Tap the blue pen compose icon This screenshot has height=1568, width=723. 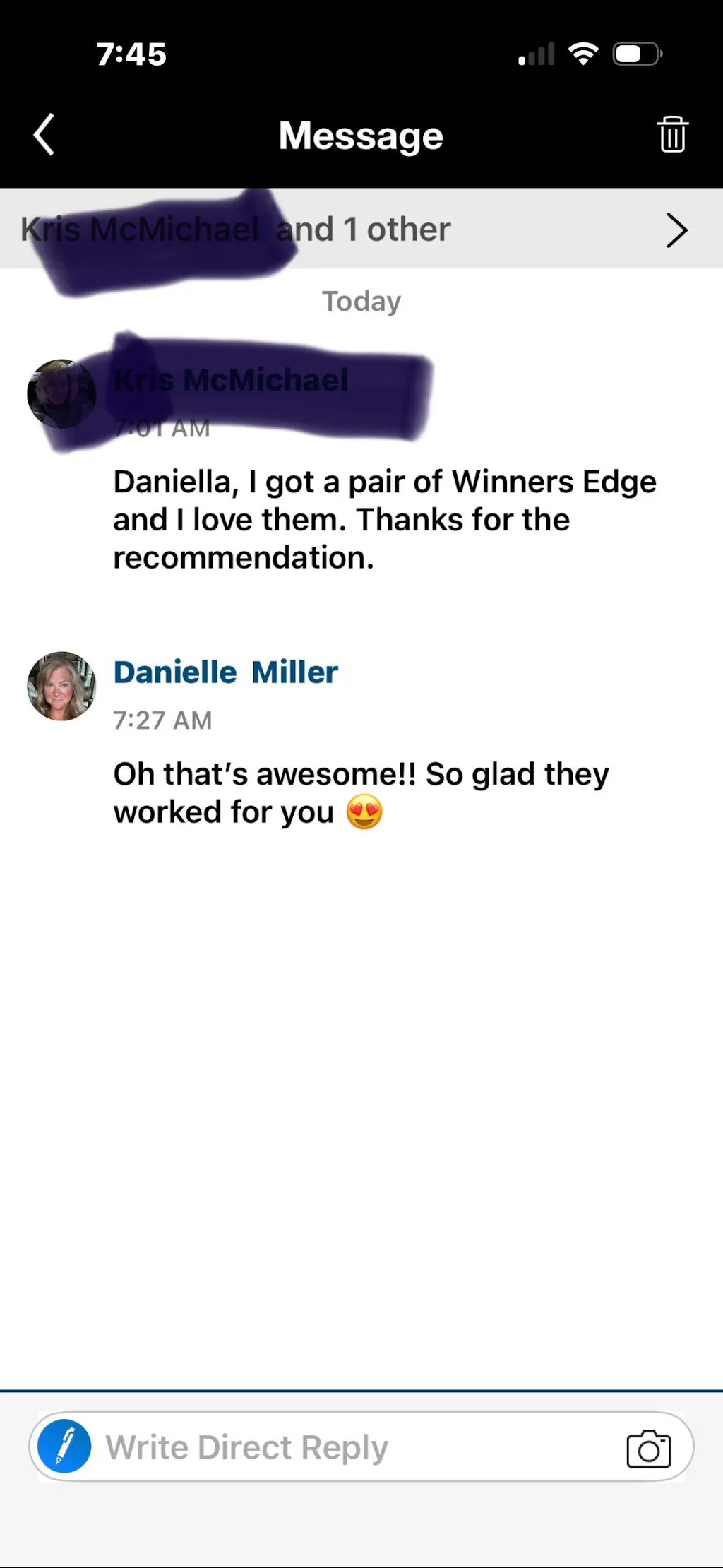pos(64,1446)
